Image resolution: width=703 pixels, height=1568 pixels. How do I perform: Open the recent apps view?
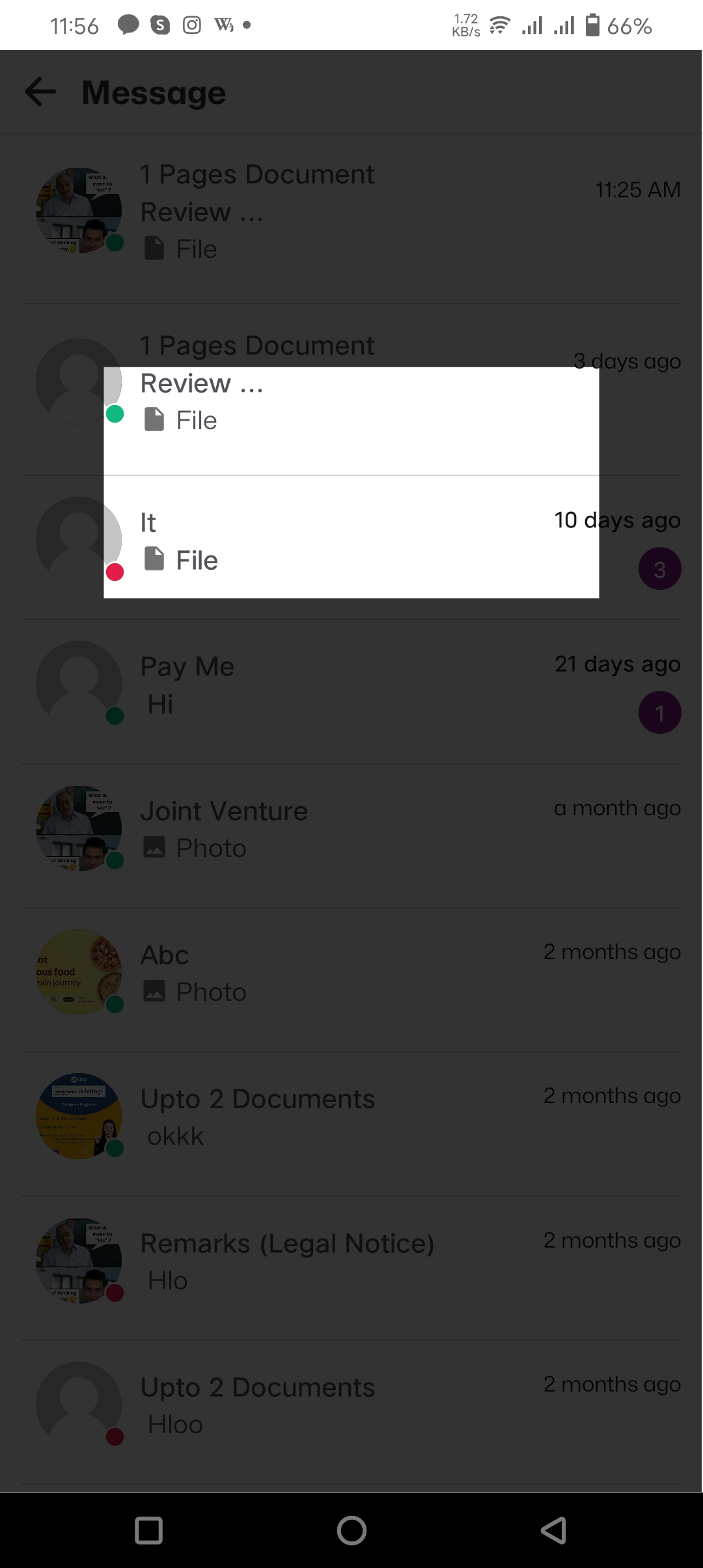tap(148, 1530)
